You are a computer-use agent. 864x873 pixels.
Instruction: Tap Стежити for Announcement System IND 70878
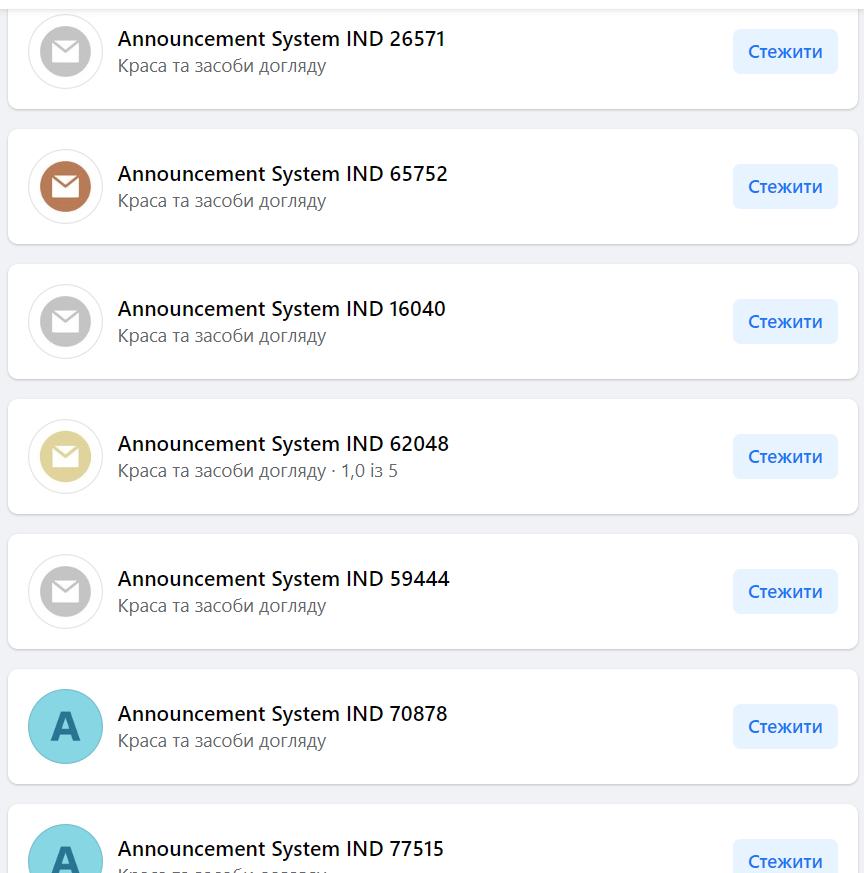pos(785,727)
